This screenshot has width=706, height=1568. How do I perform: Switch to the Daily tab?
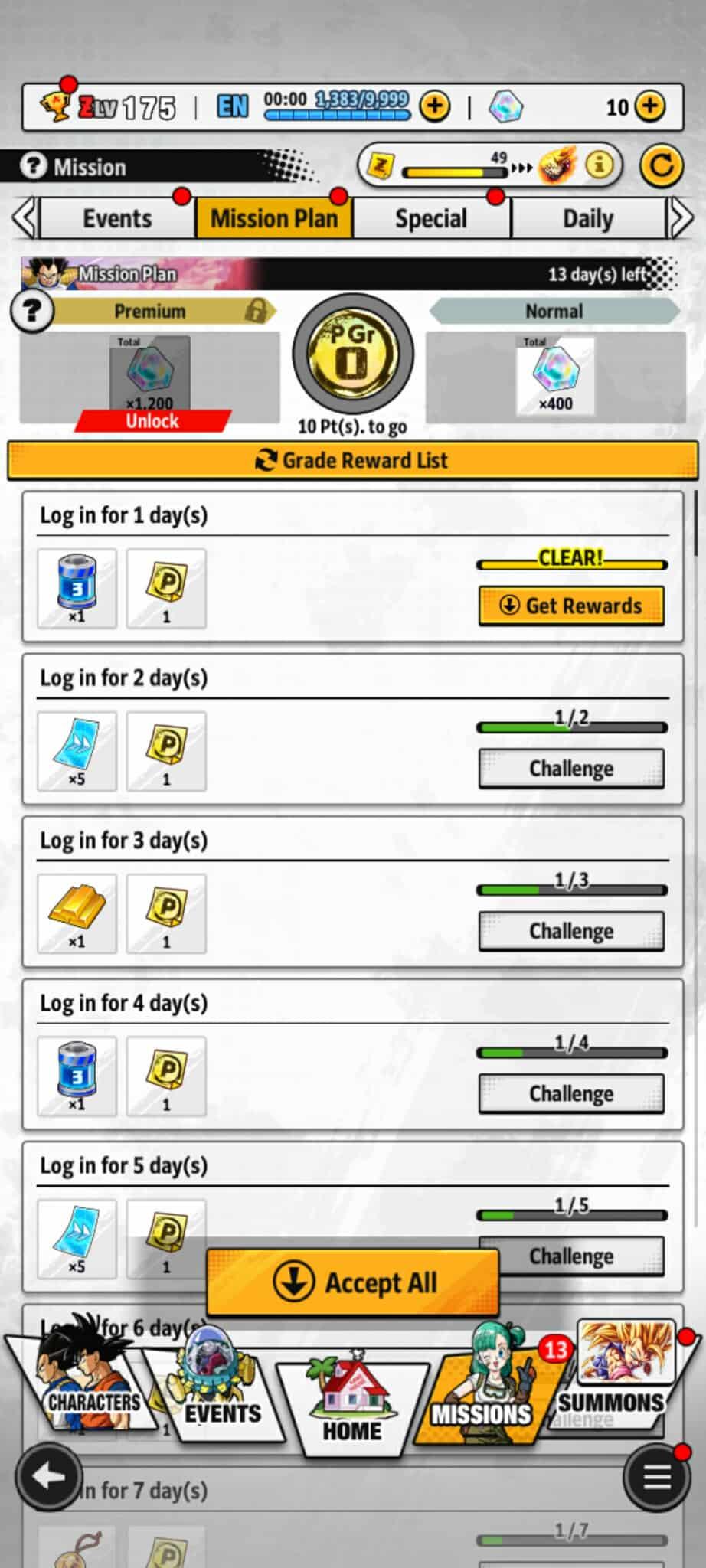[x=588, y=219]
